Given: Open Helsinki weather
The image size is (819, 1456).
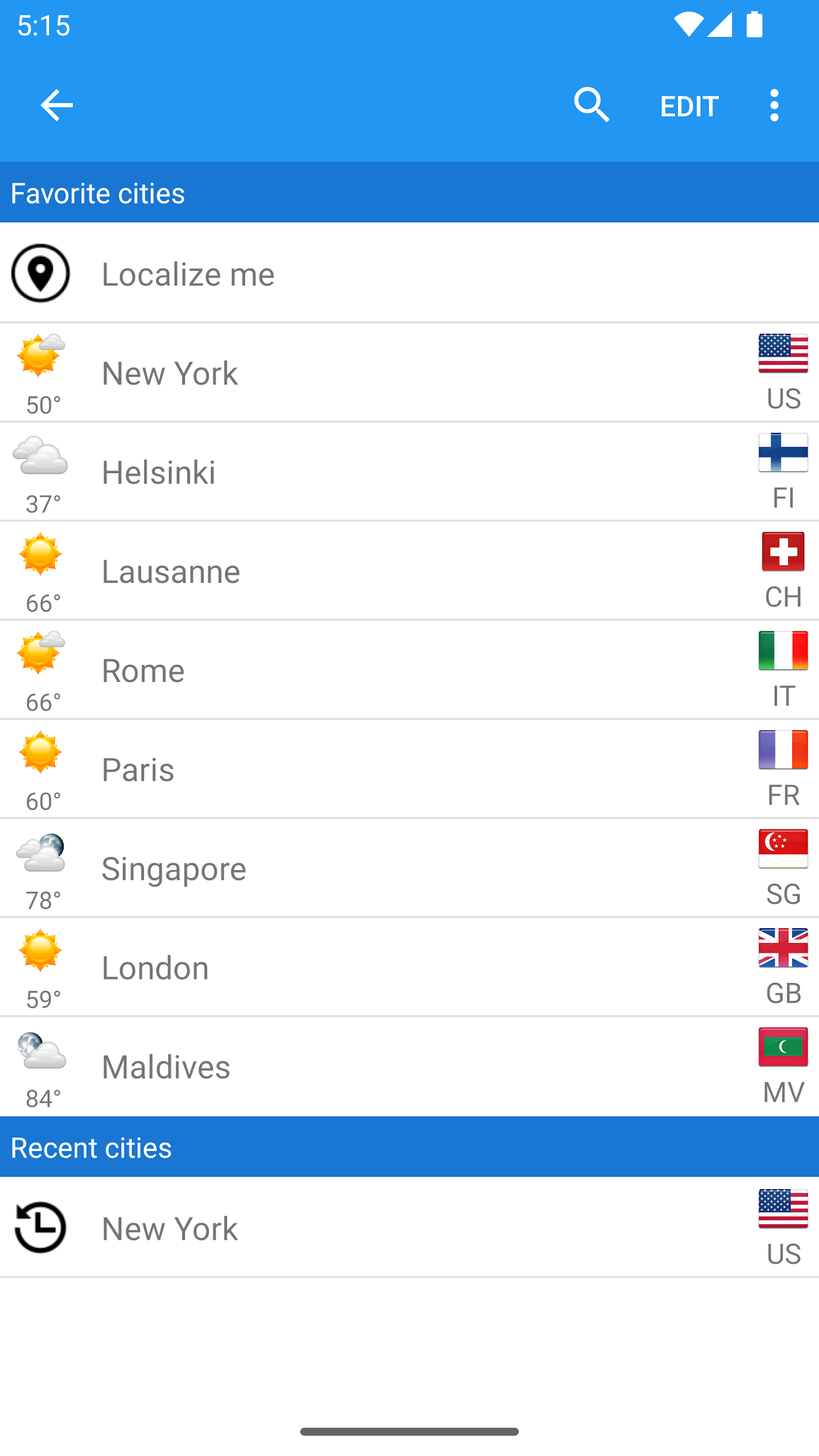Looking at the screenshot, I should (409, 472).
